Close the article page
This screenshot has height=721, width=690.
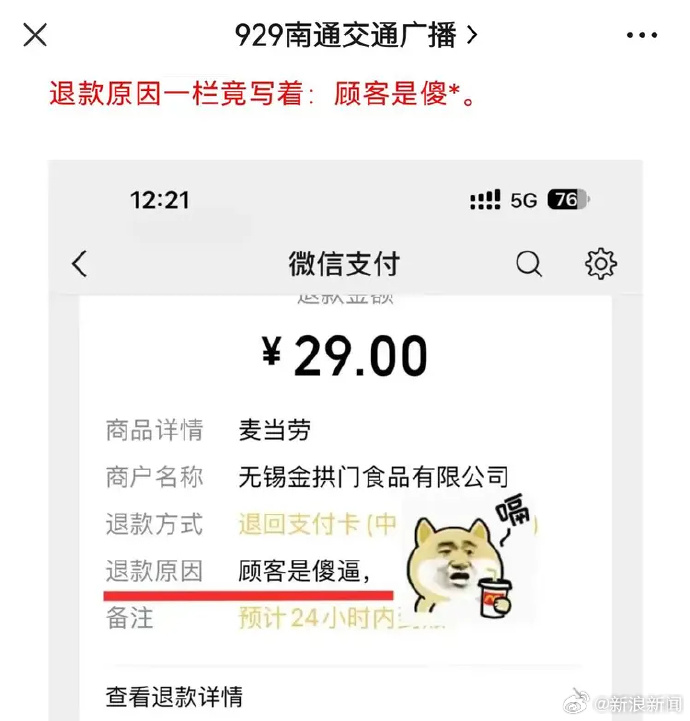coord(35,36)
